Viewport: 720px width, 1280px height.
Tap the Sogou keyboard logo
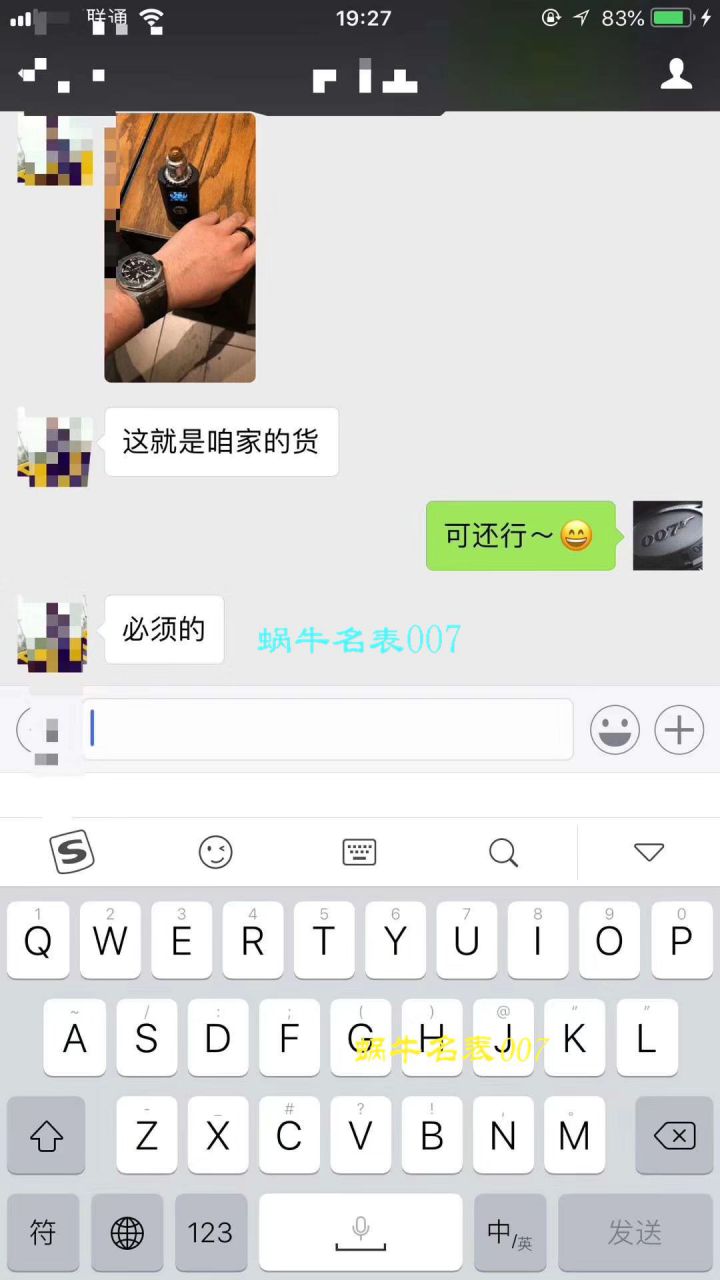(71, 852)
